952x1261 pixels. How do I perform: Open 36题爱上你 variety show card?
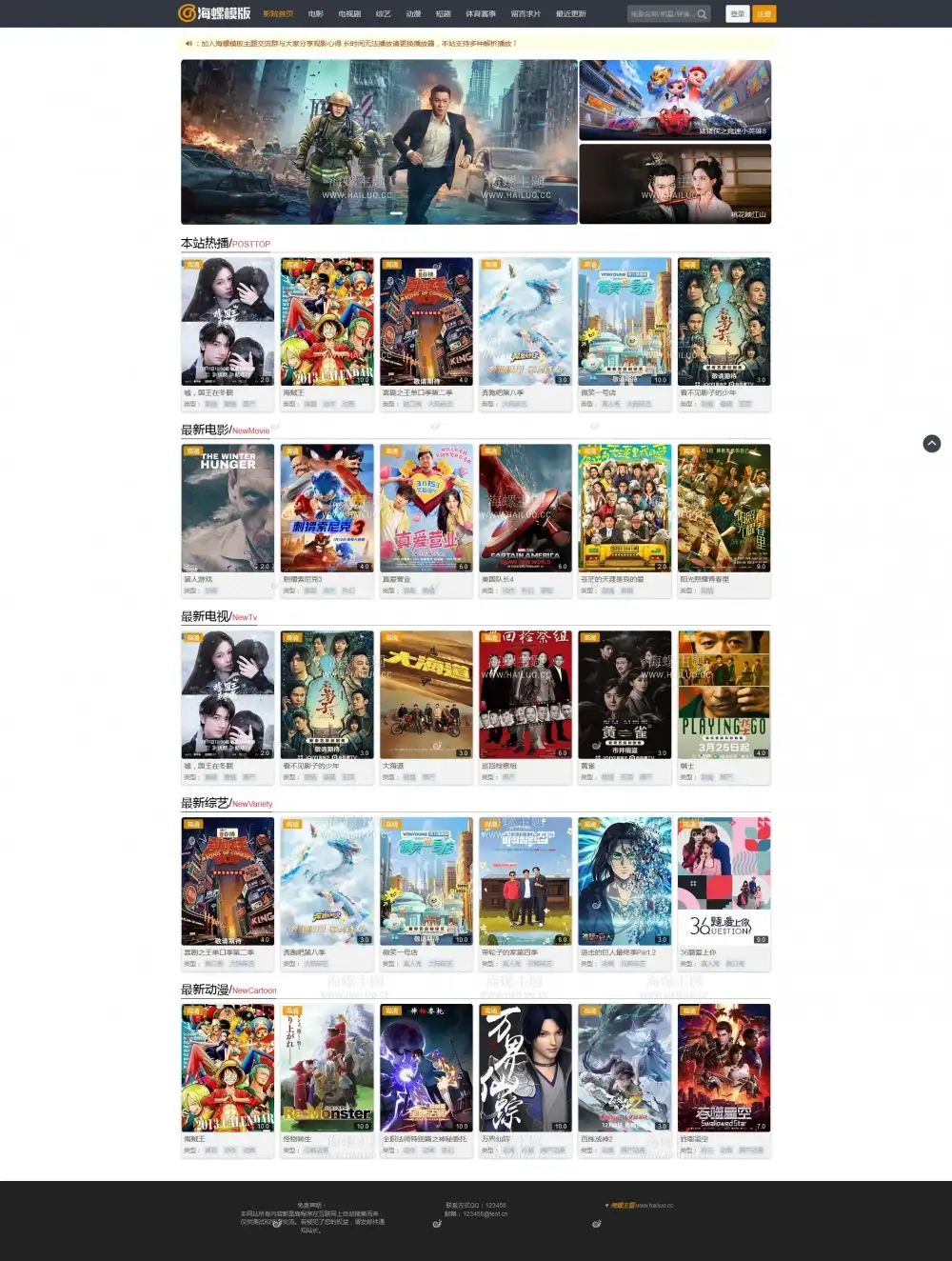pos(724,882)
